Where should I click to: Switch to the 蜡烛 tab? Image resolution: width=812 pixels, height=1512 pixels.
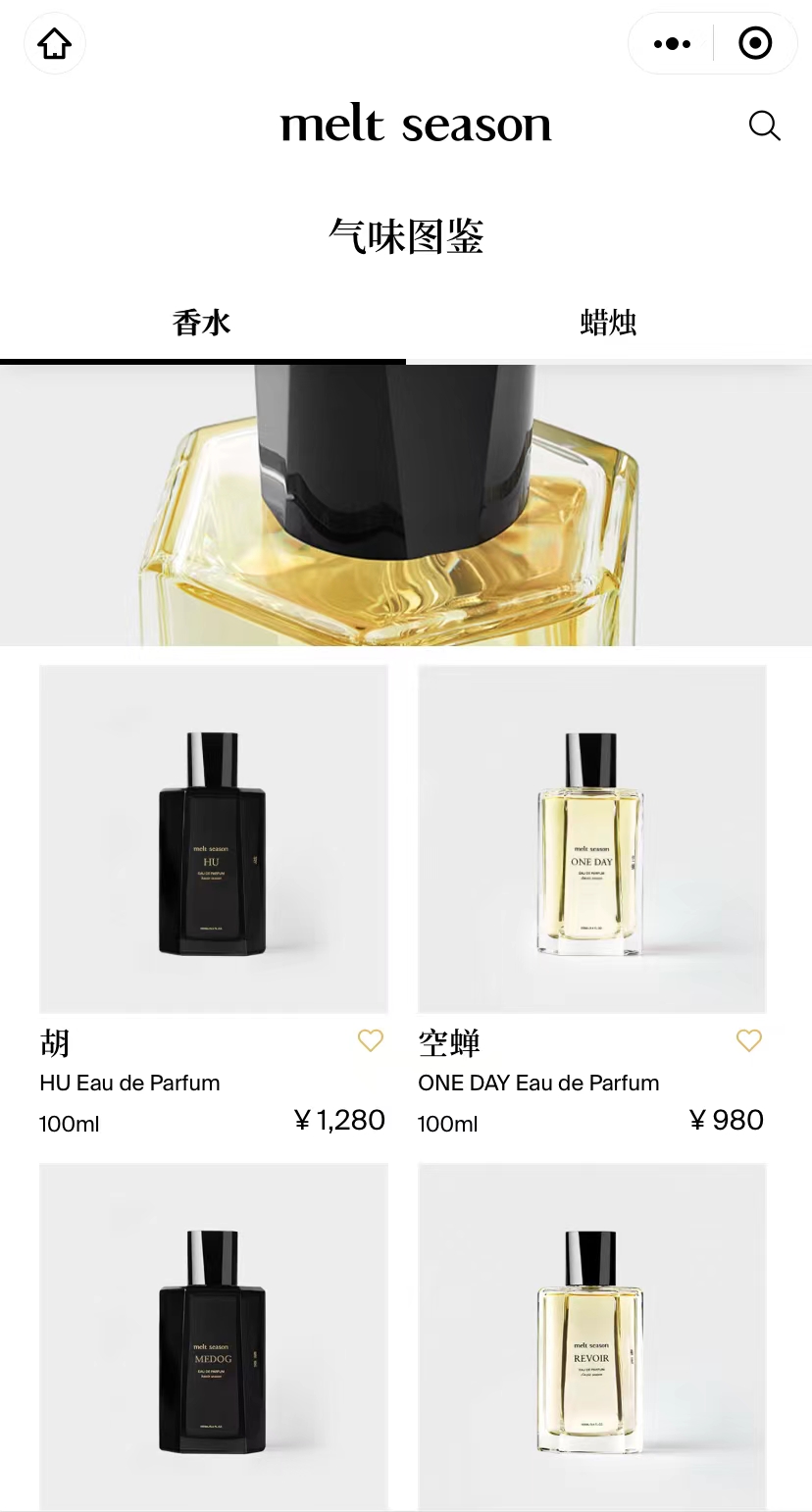point(608,323)
